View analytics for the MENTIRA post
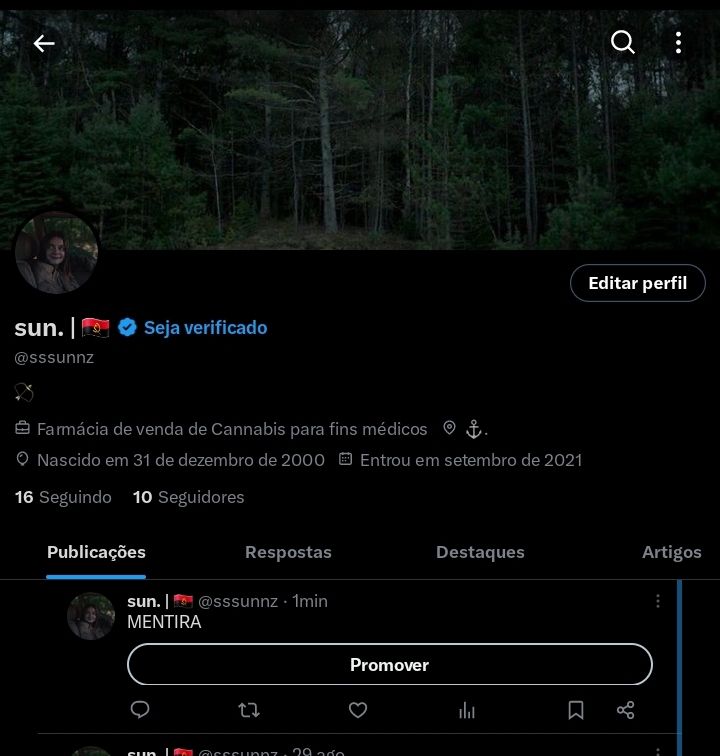The width and height of the screenshot is (720, 756). [467, 710]
